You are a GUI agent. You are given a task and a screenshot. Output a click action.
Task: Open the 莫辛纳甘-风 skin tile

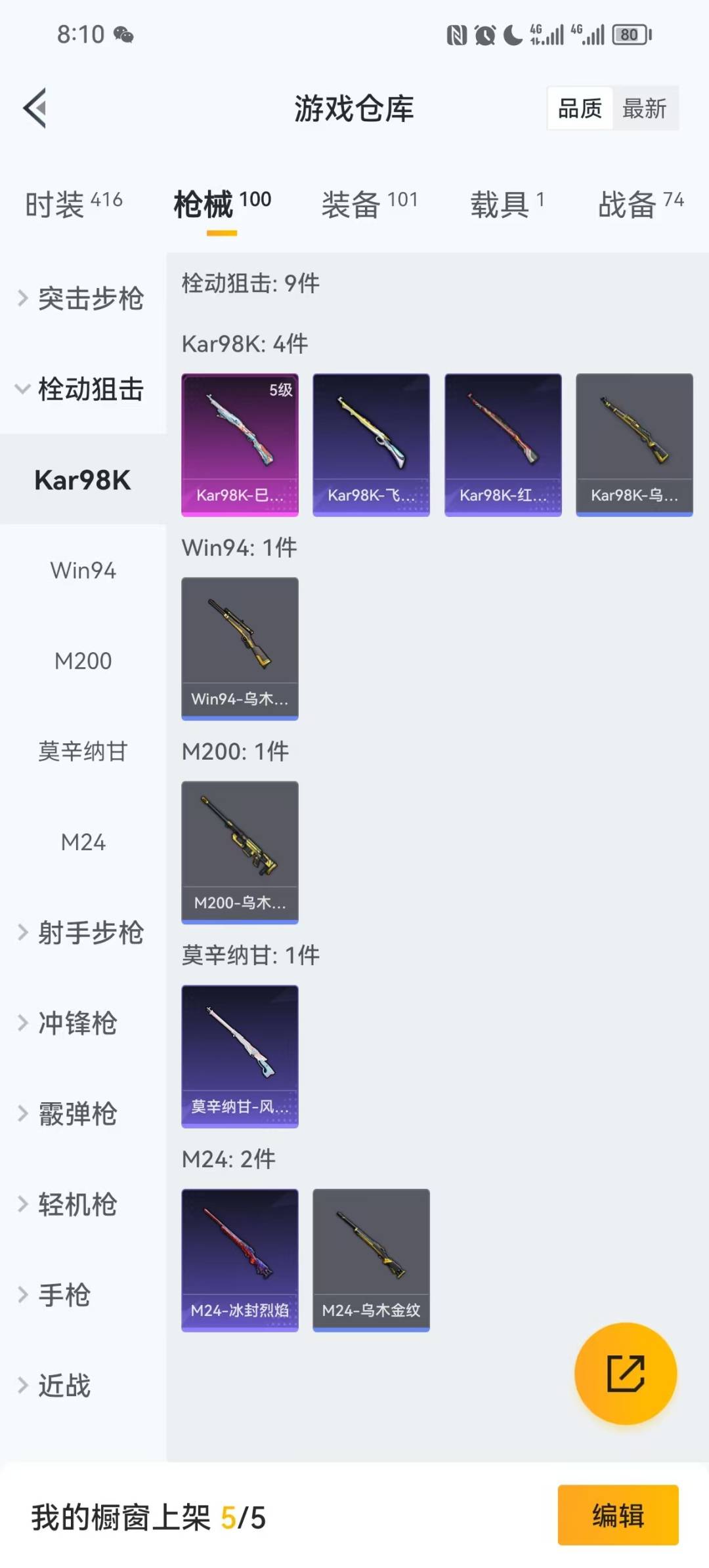(240, 1056)
